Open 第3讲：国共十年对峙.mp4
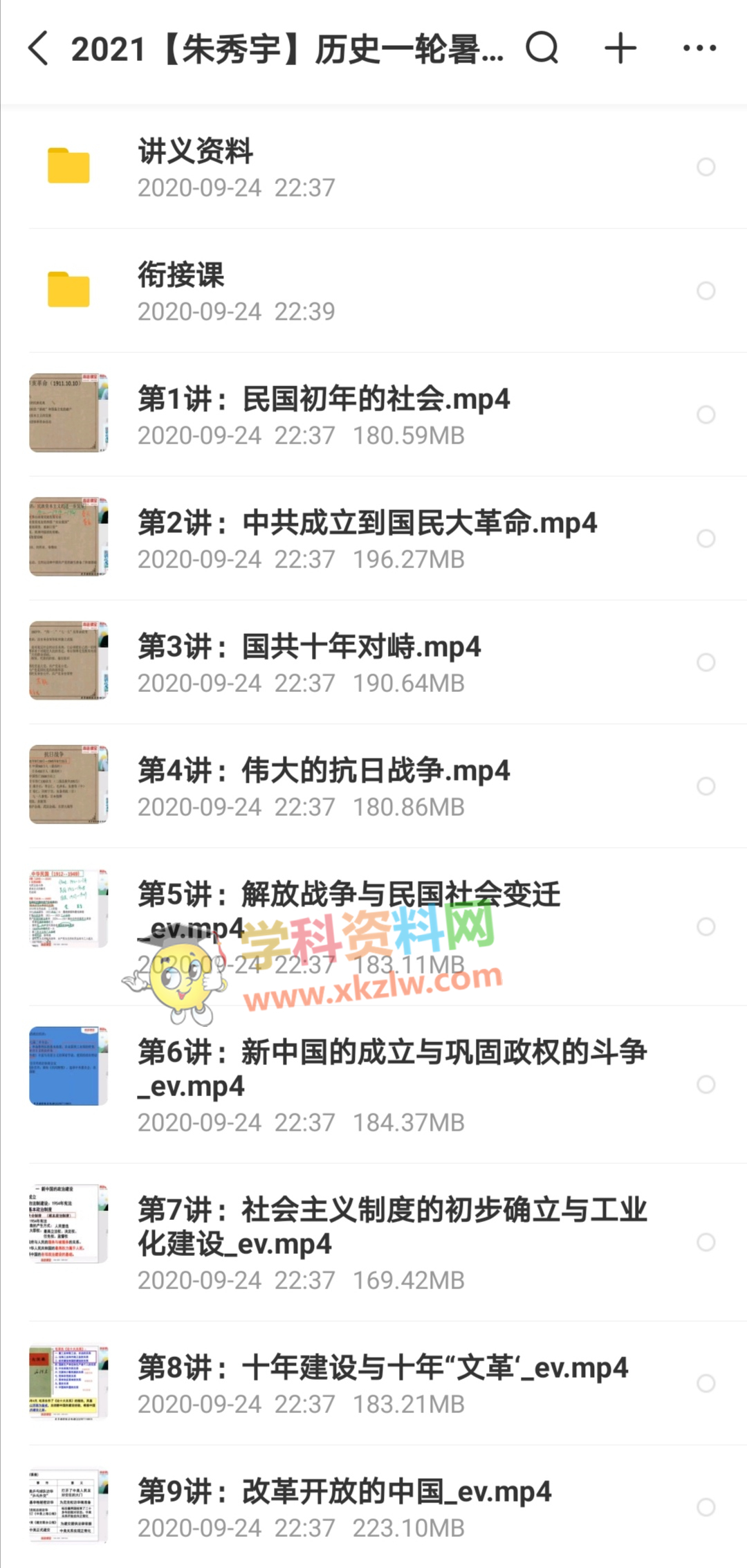 309,647
